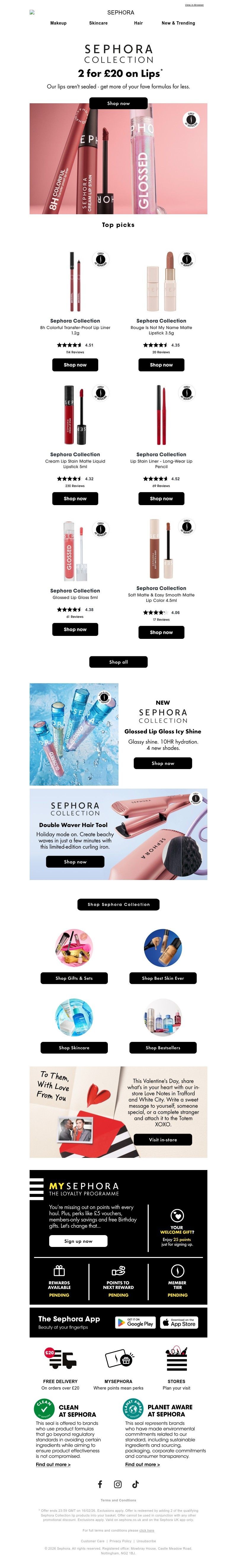
Task: Tap the Shop all button
Action: point(118,662)
